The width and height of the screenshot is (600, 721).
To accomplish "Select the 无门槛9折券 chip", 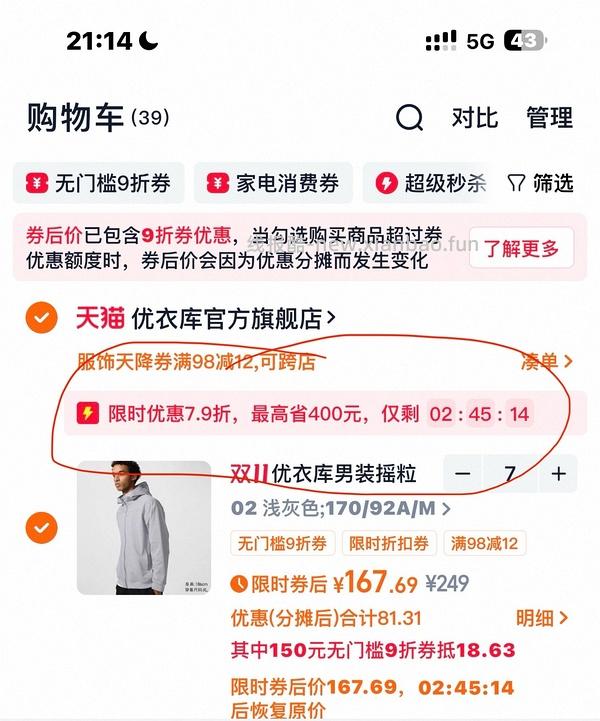I will click(99, 183).
